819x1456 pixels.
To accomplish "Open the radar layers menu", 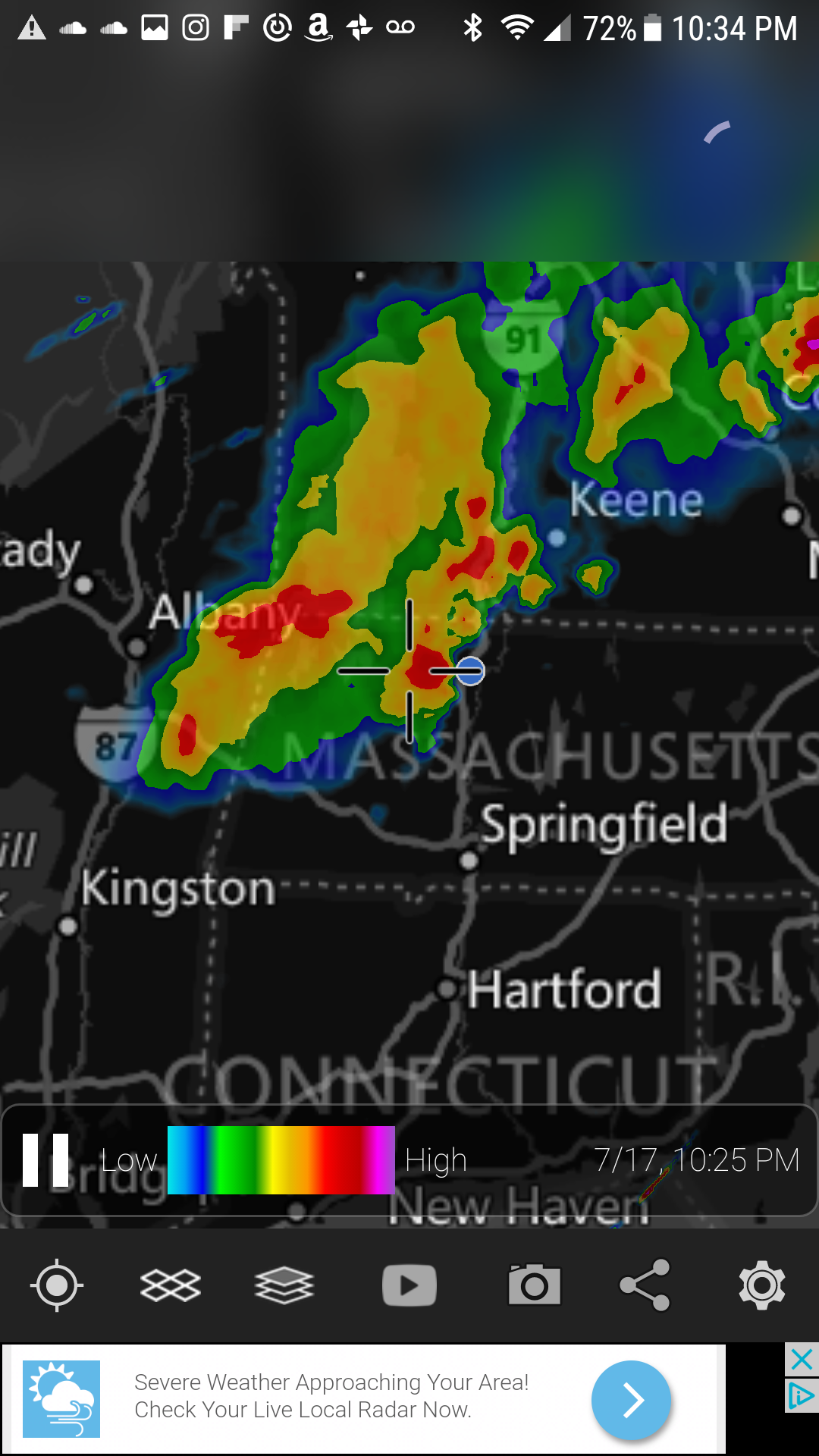I will click(x=284, y=1285).
